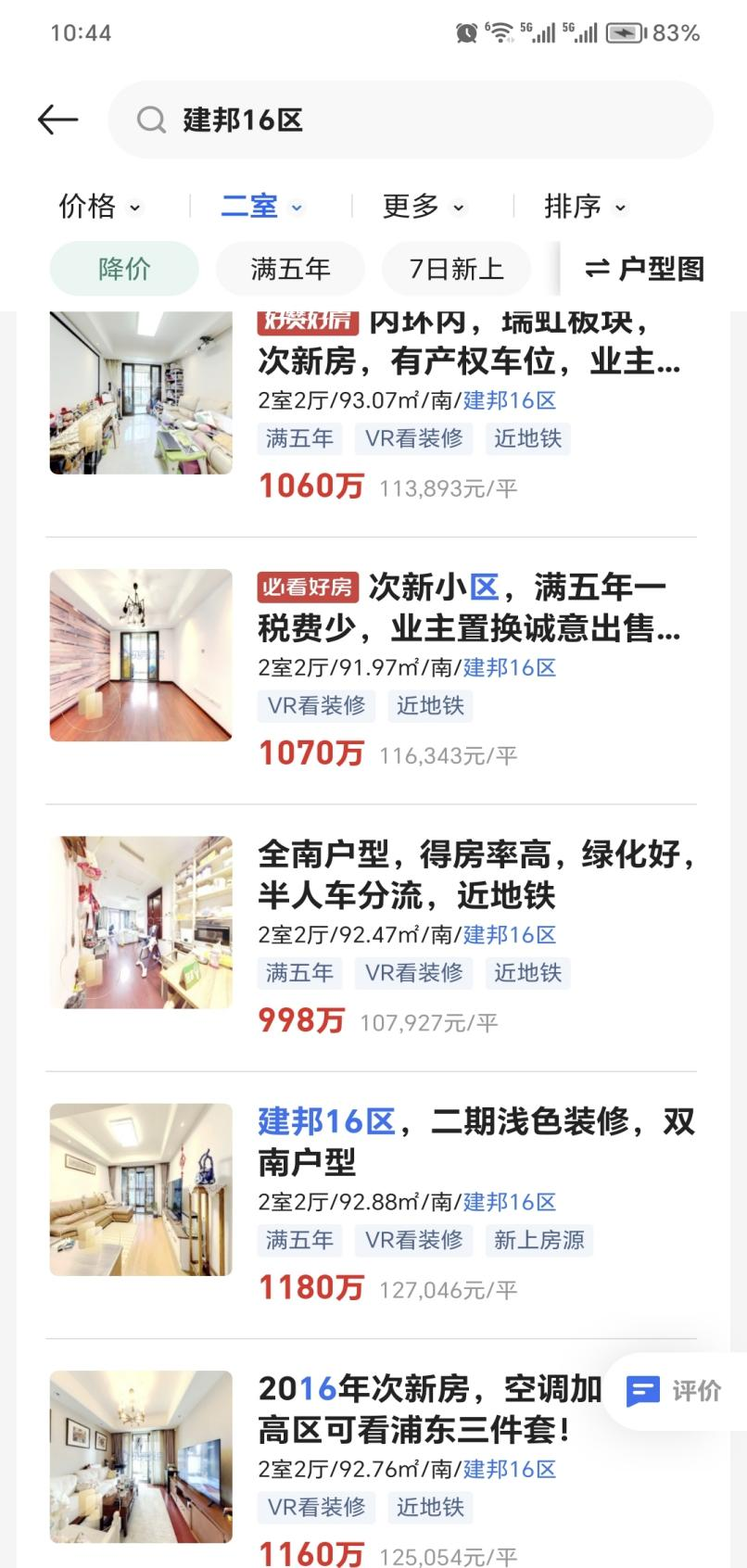
Task: Activate the 7日新上 filter chip
Action: [455, 269]
